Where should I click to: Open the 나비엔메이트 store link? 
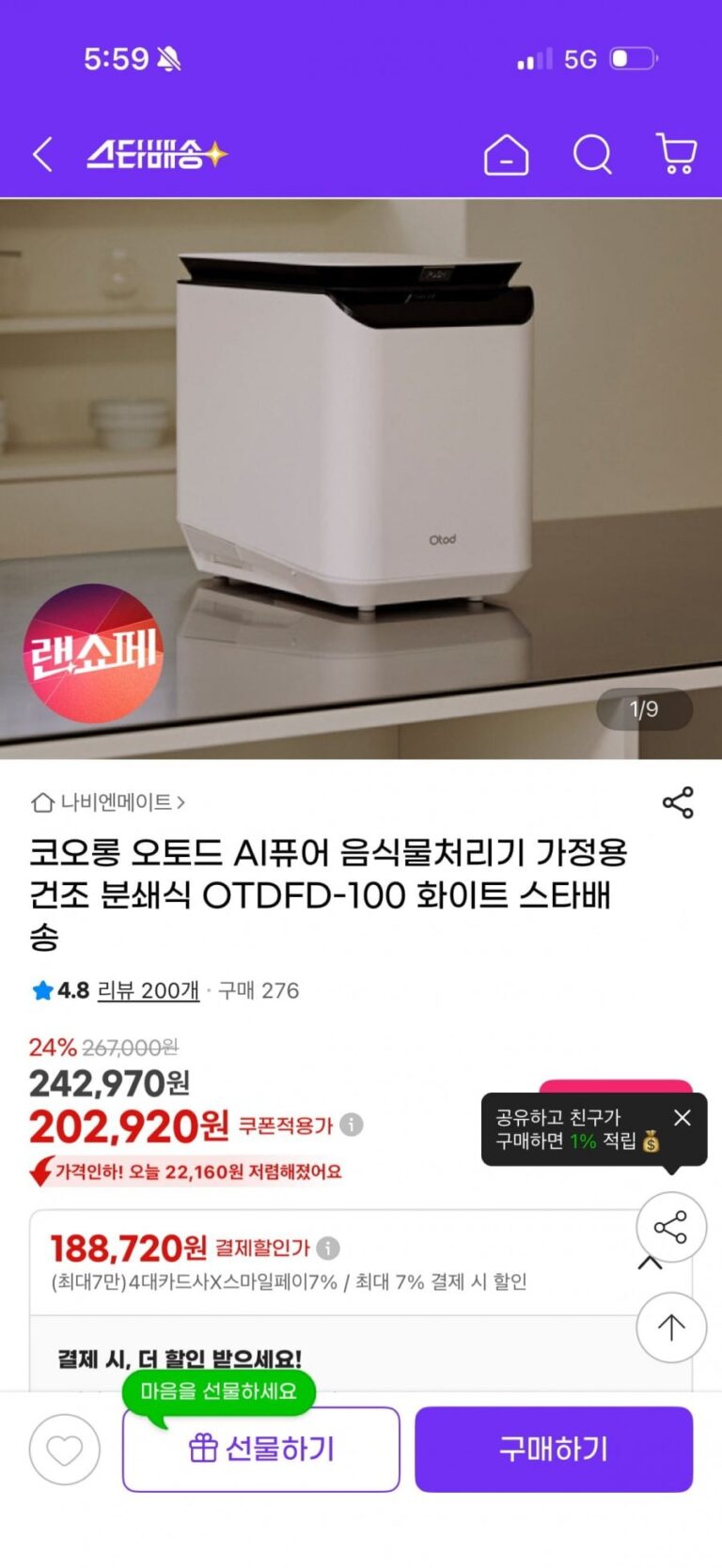(108, 802)
